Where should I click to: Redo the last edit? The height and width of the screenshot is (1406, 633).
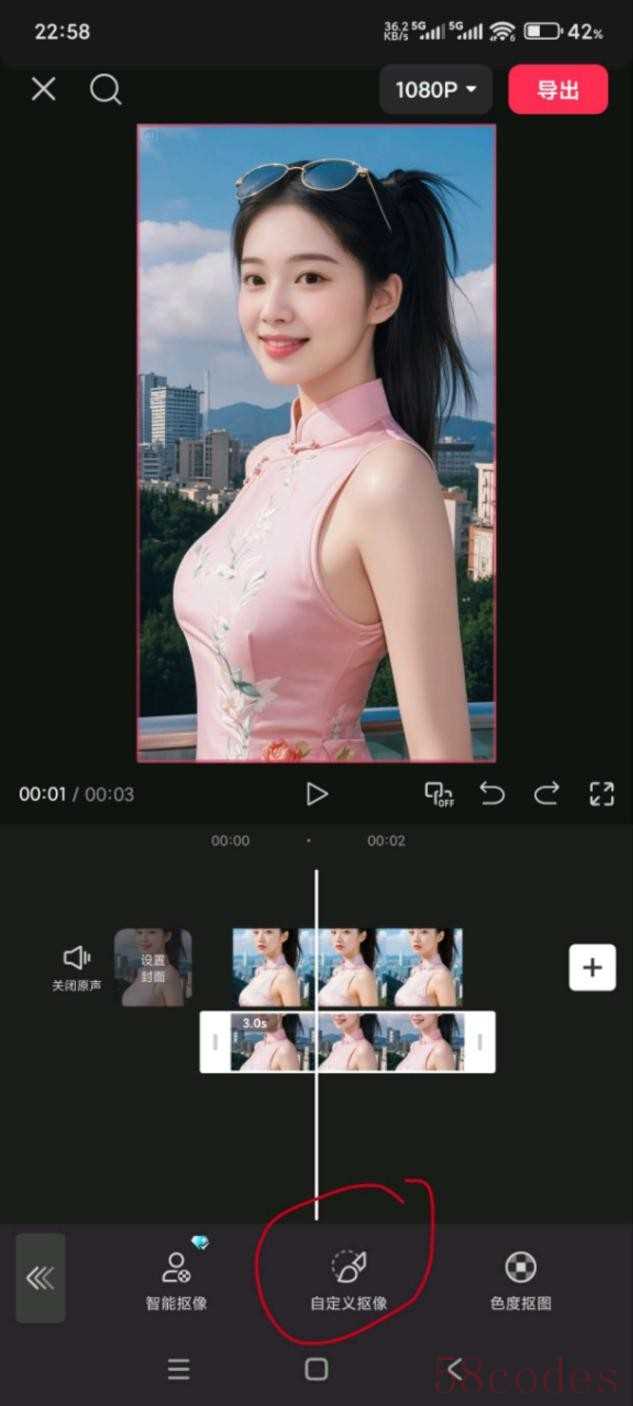[x=546, y=794]
